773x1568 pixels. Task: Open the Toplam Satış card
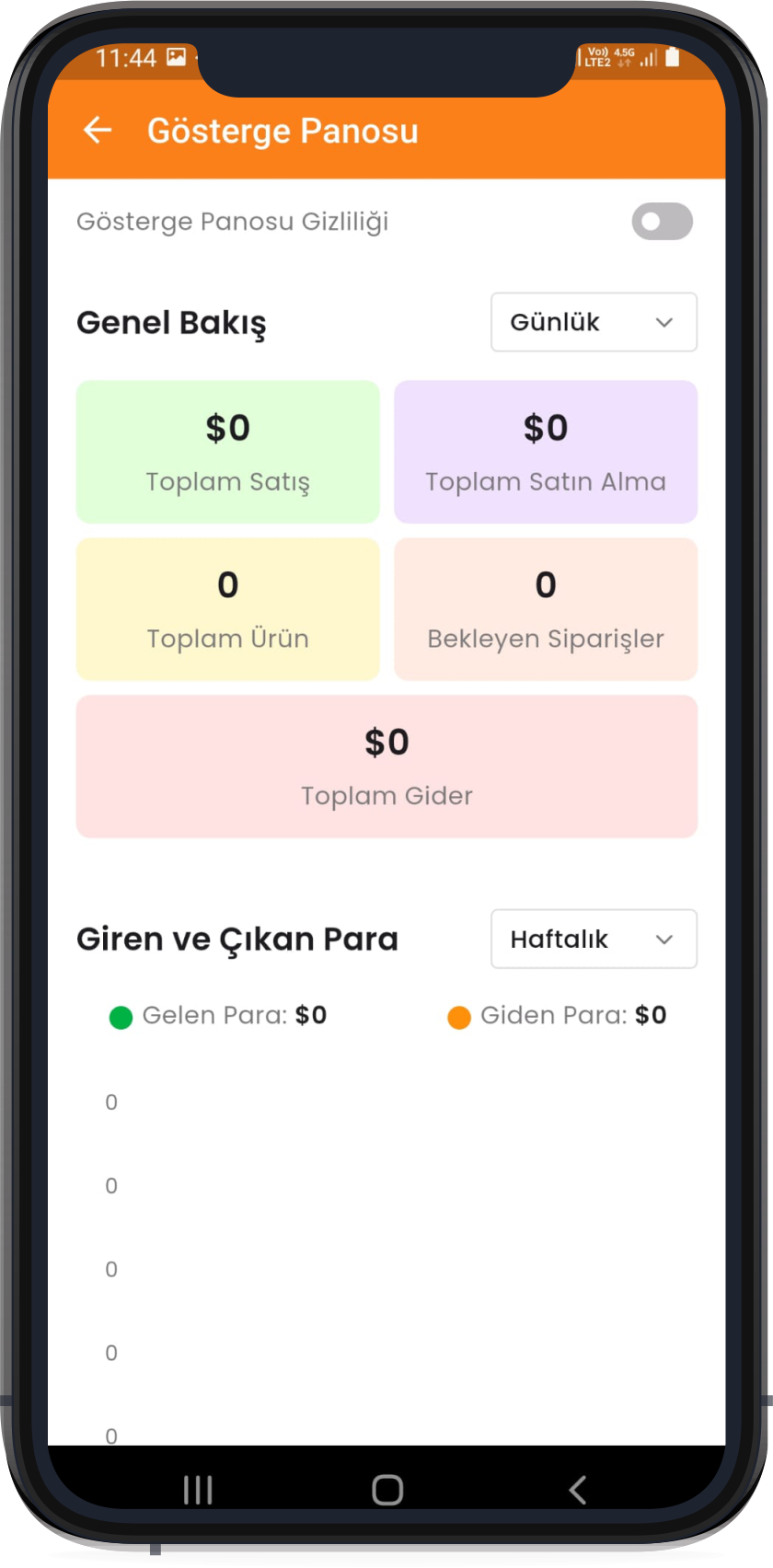pyautogui.click(x=227, y=452)
